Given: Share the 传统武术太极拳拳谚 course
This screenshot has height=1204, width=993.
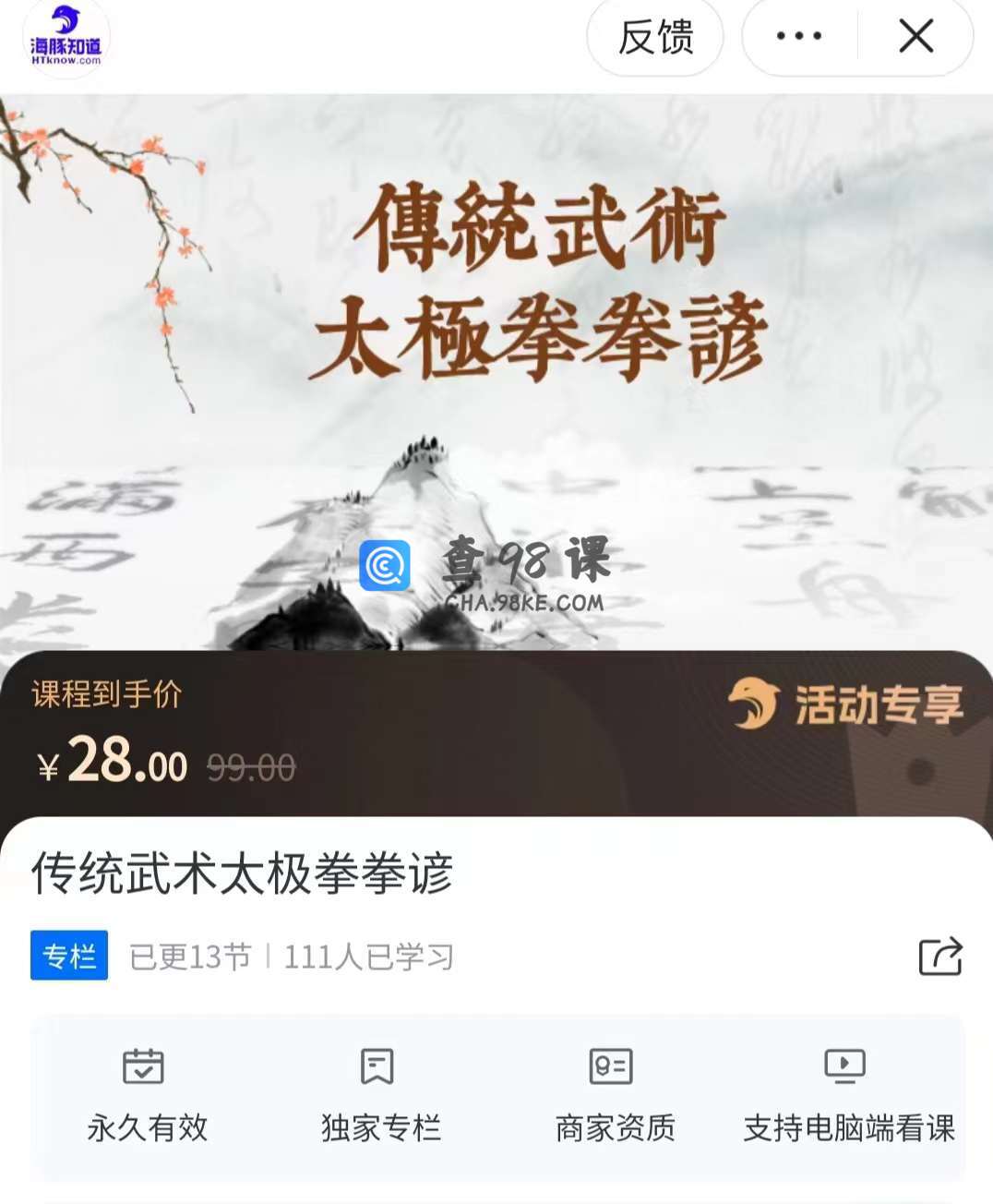Looking at the screenshot, I should pyautogui.click(x=940, y=957).
